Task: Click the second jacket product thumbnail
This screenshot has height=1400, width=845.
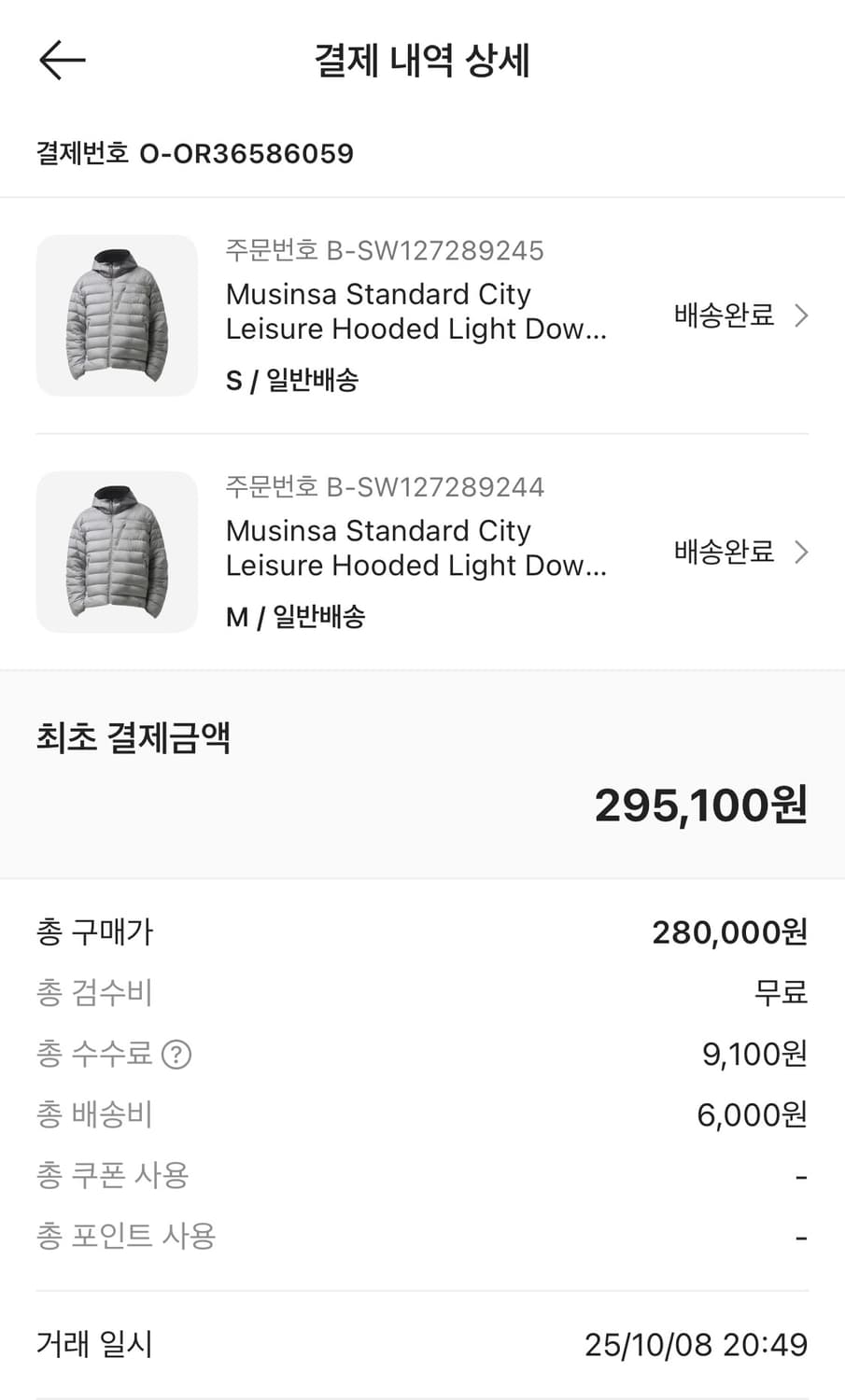Action: [116, 552]
